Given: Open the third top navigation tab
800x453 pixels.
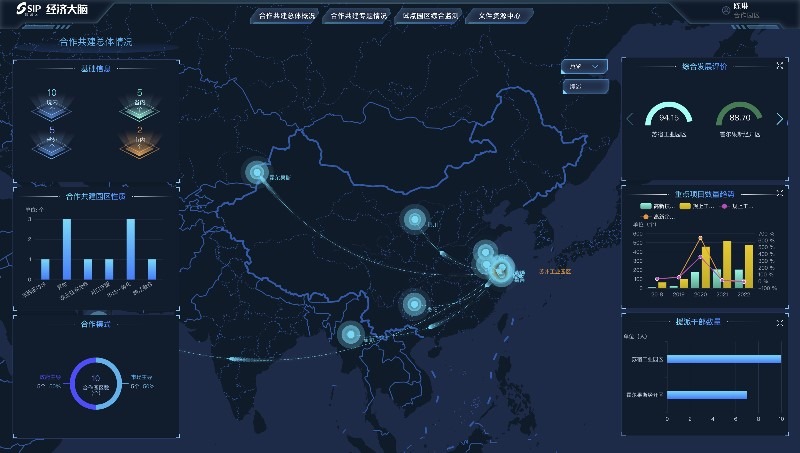Looking at the screenshot, I should 431,16.
